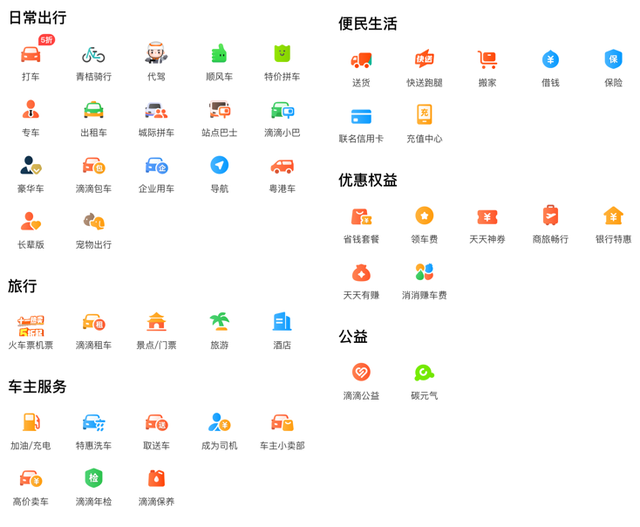Image resolution: width=640 pixels, height=527 pixels.
Task: Open 特价拼车 discount carpool
Action: pos(282,54)
